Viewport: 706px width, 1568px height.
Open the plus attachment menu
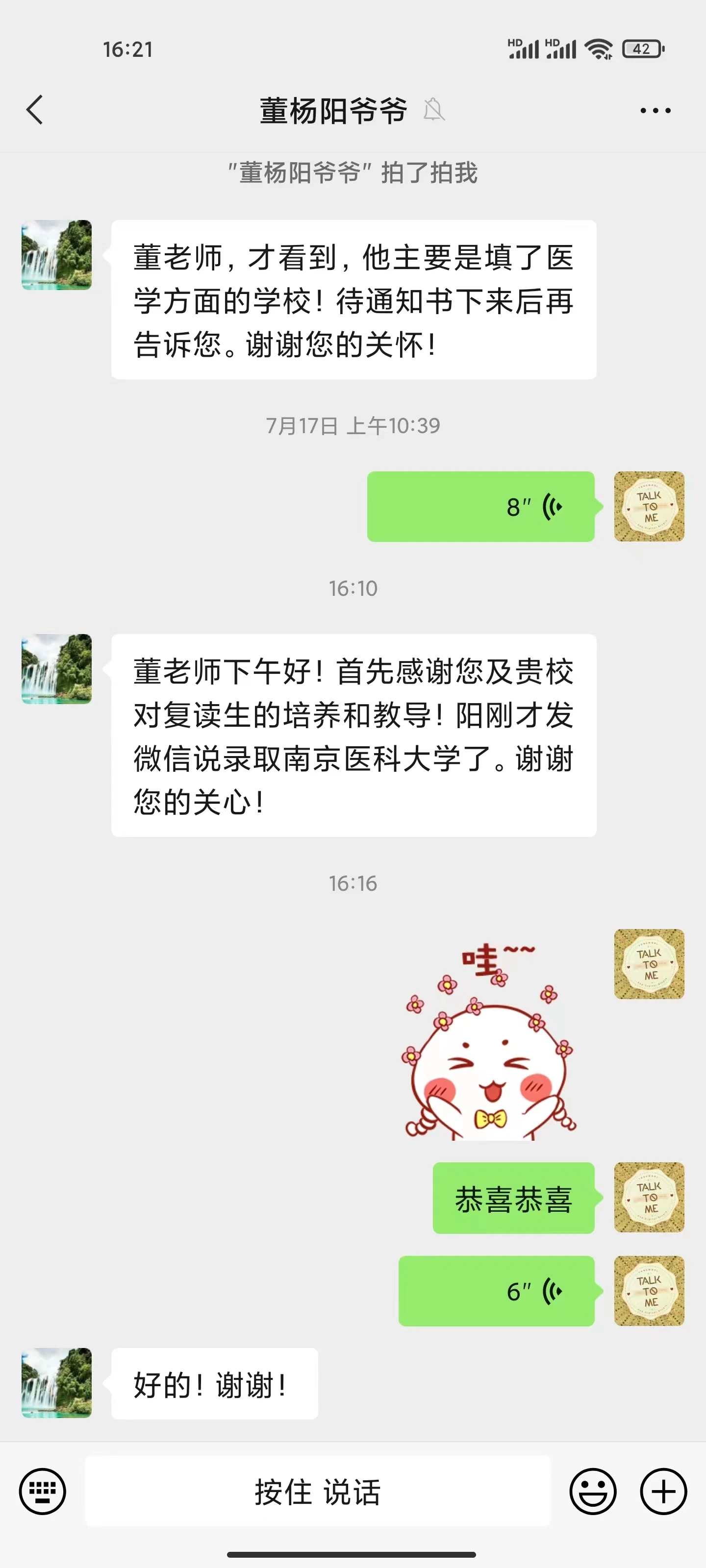click(663, 1491)
